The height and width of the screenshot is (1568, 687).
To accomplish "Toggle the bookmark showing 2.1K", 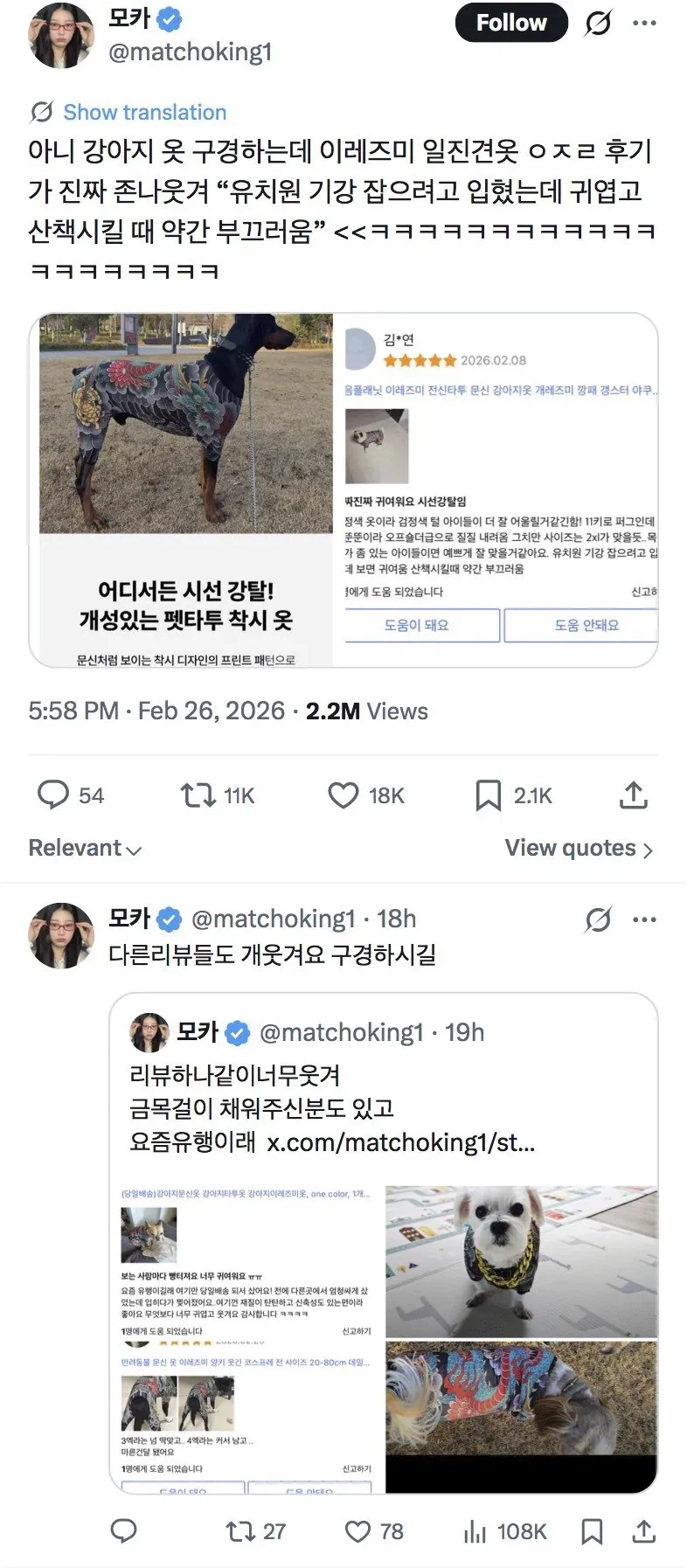I will click(489, 795).
